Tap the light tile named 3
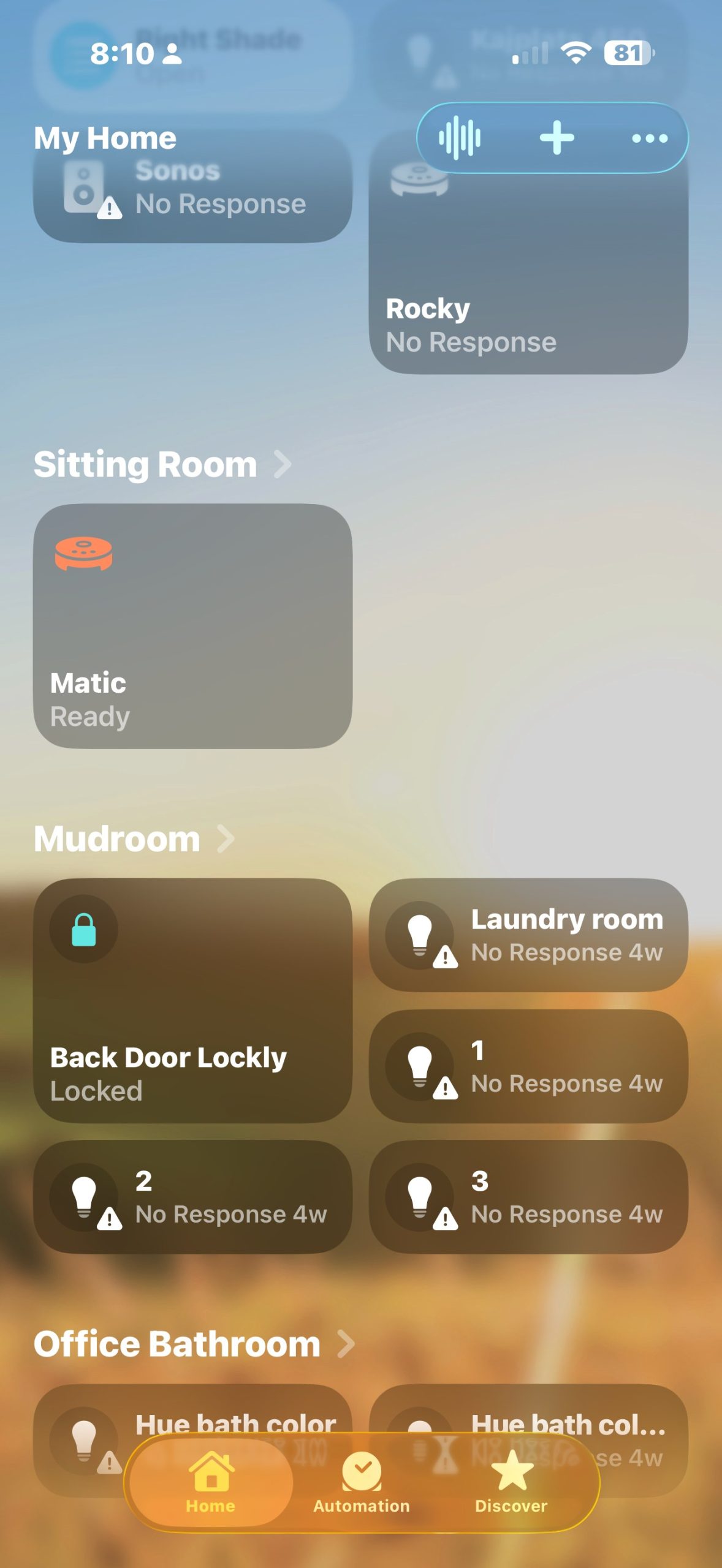 pyautogui.click(x=528, y=1196)
